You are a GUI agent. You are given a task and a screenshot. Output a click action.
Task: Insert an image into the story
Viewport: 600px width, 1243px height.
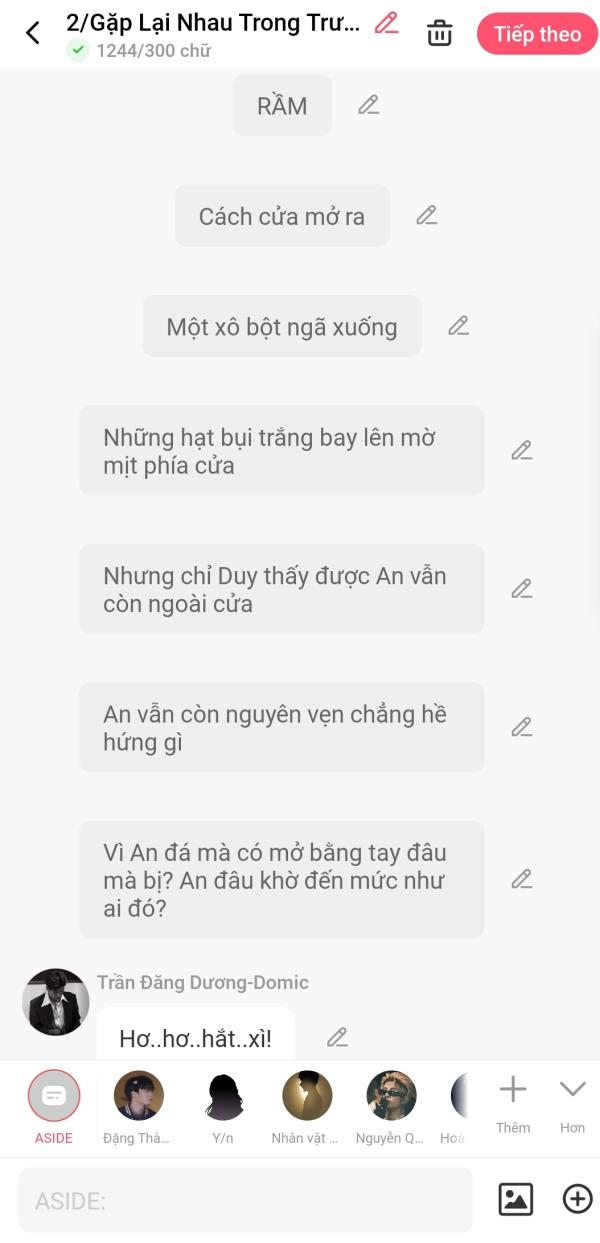tap(516, 1199)
